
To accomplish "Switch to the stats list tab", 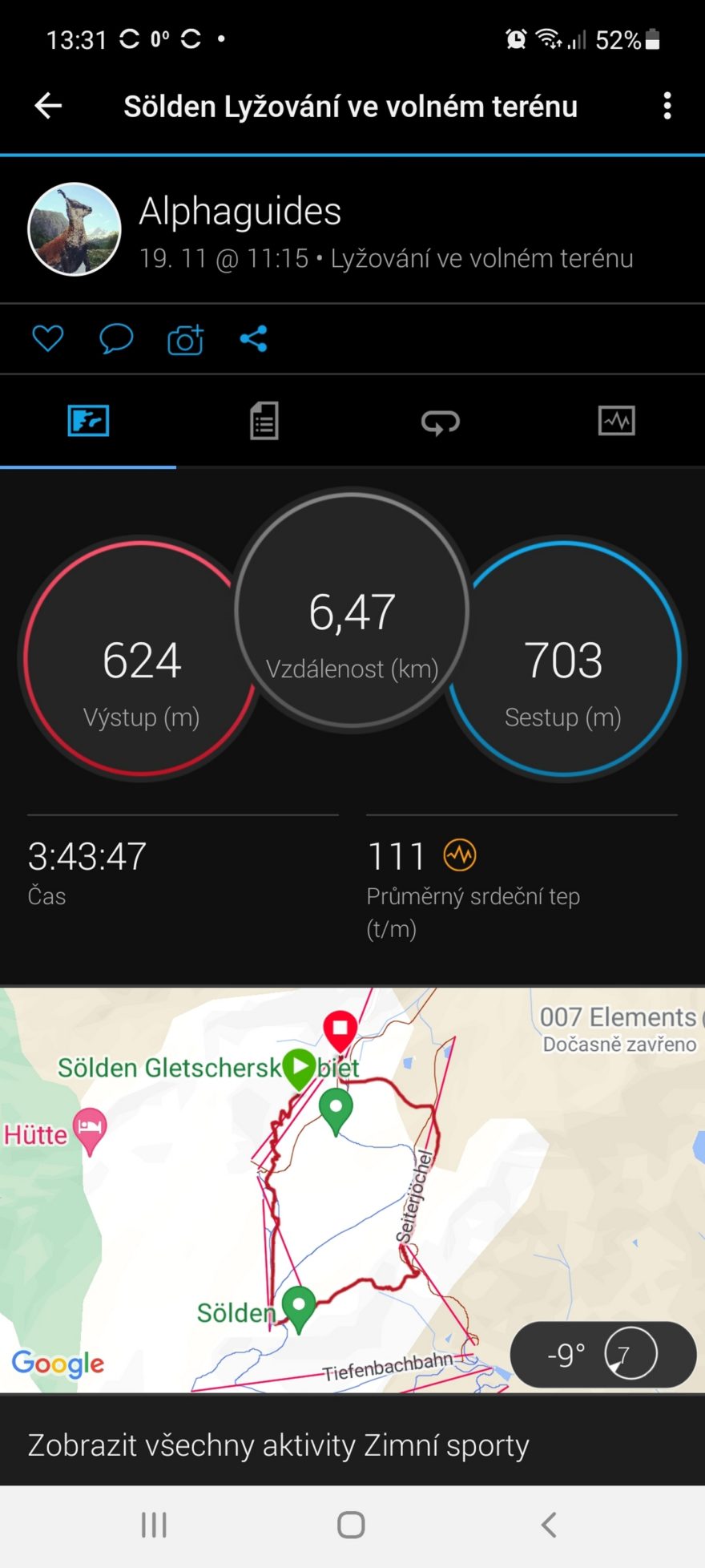I will [x=264, y=421].
